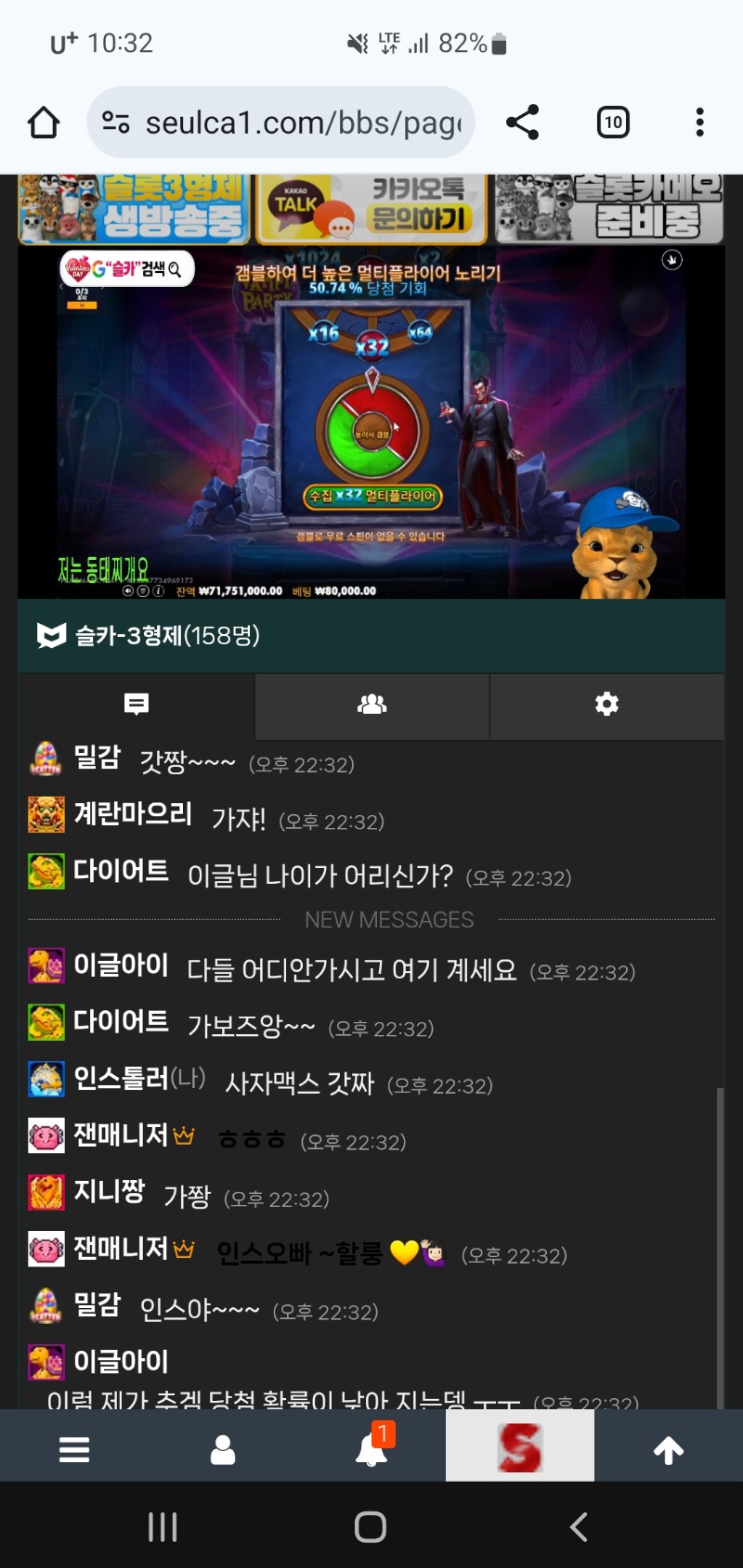Switch to the participants list tab
The height and width of the screenshot is (1568, 743).
point(371,705)
